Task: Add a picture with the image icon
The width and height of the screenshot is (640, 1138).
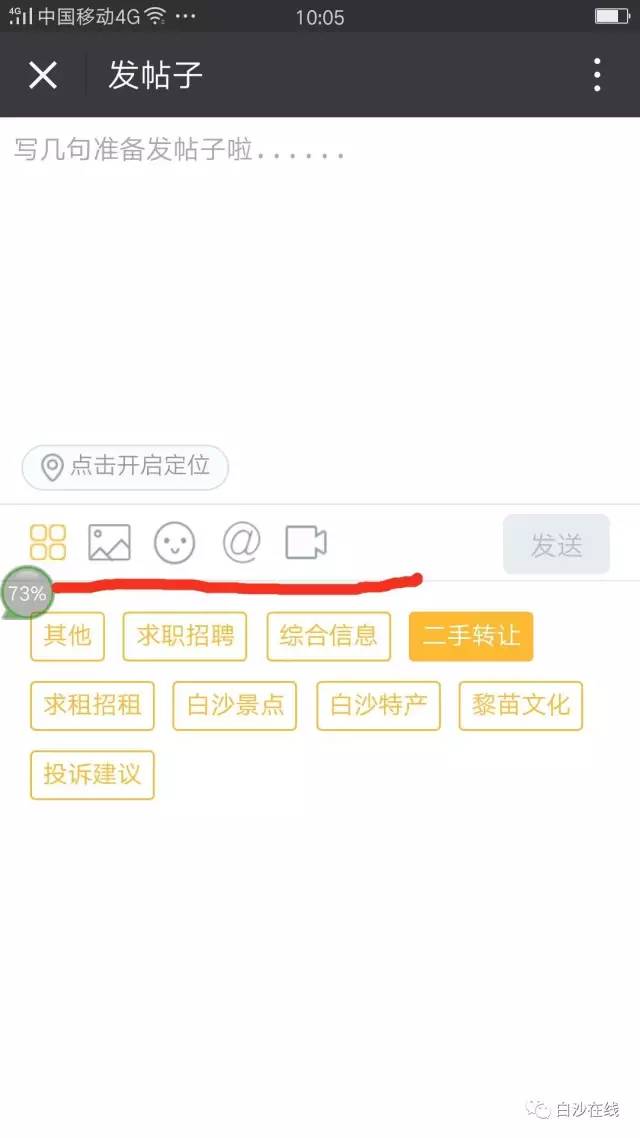Action: [x=110, y=543]
